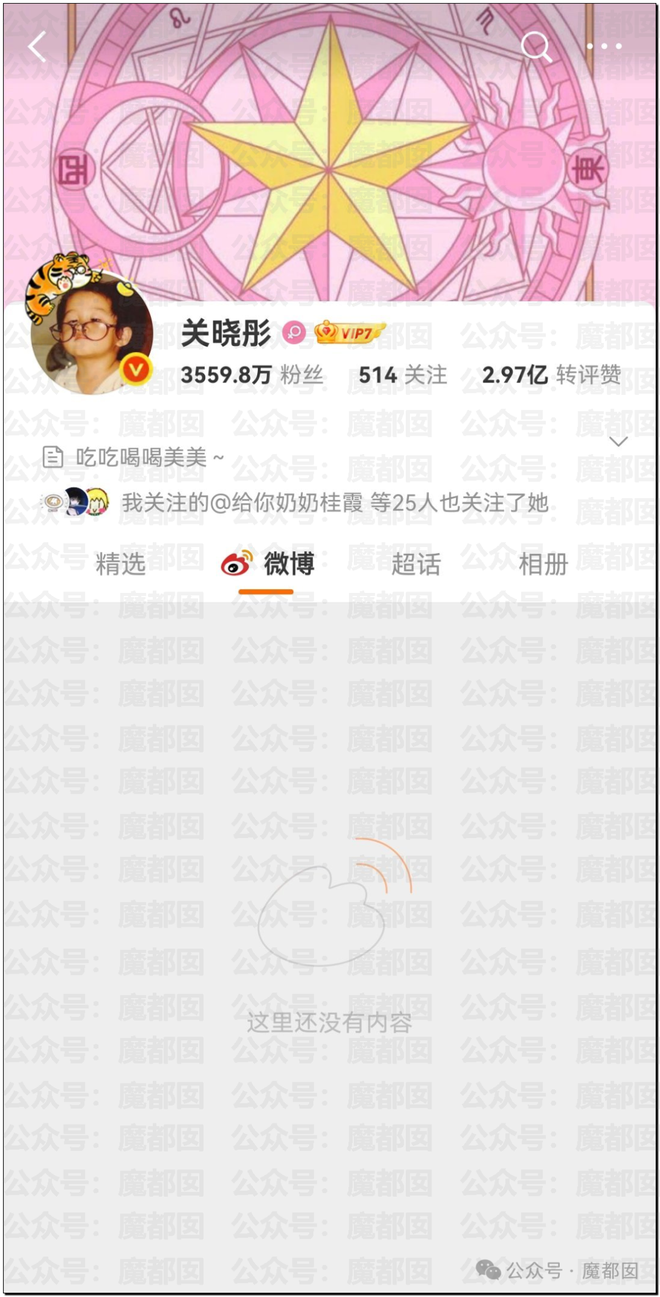
Task: Open the 2.97亿 转评赞 stats
Action: coord(551,375)
